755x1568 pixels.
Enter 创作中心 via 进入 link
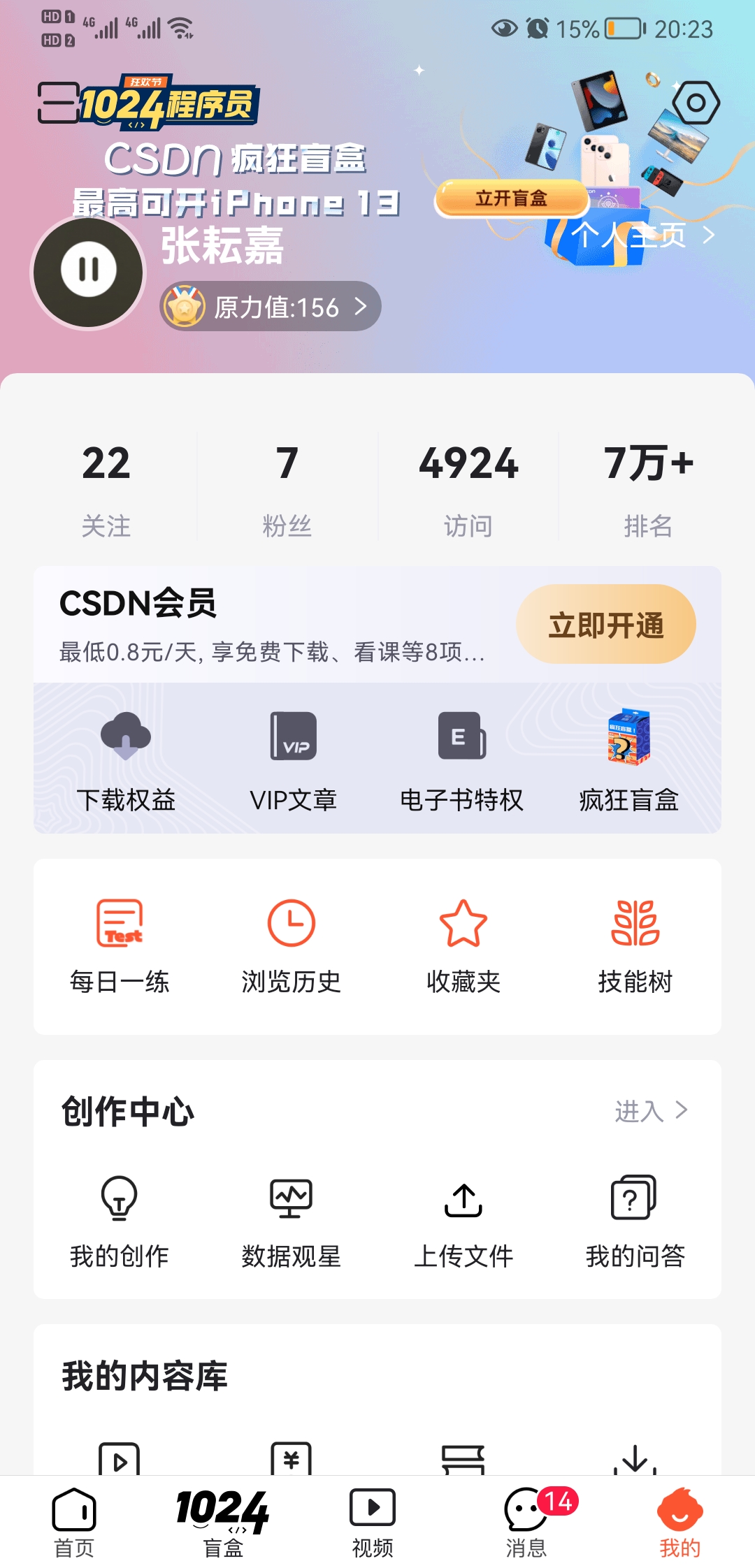(x=651, y=1110)
